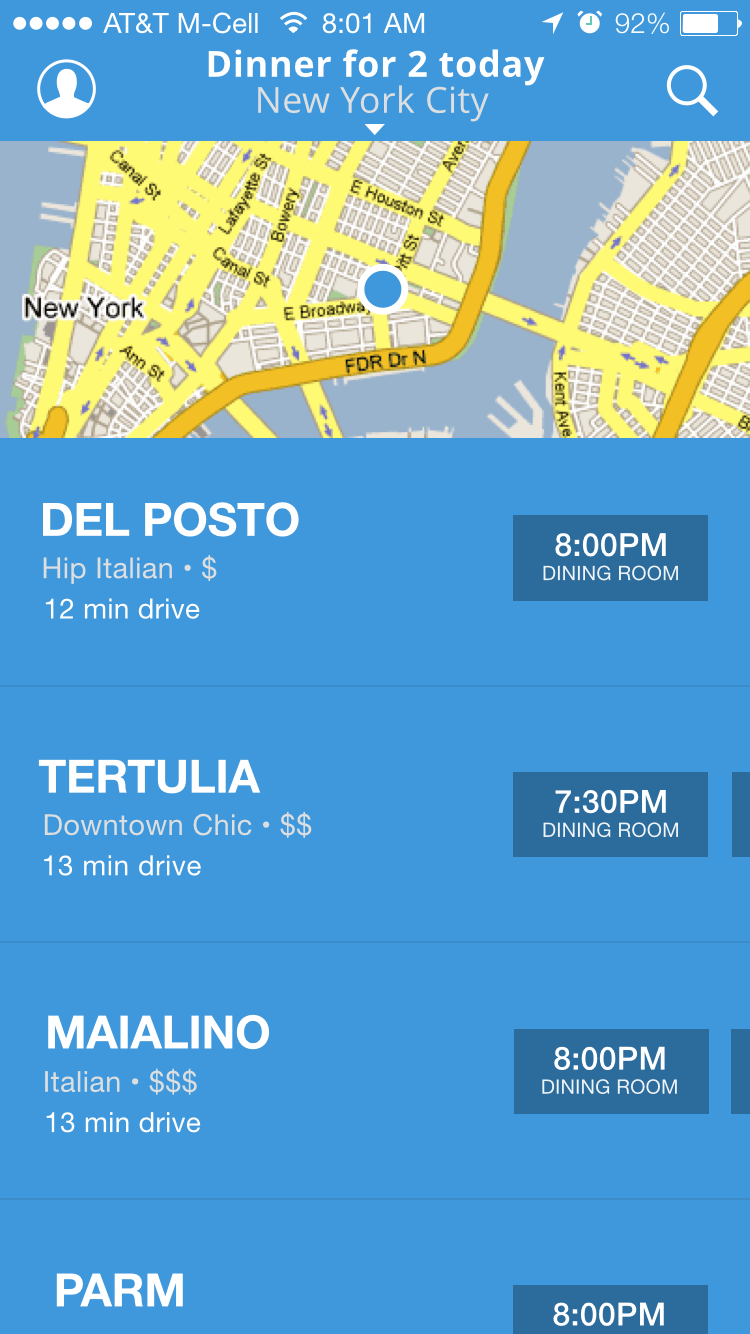Reserve Tertulia at 7:30PM dining room
The height and width of the screenshot is (1334, 750).
pyautogui.click(x=610, y=814)
